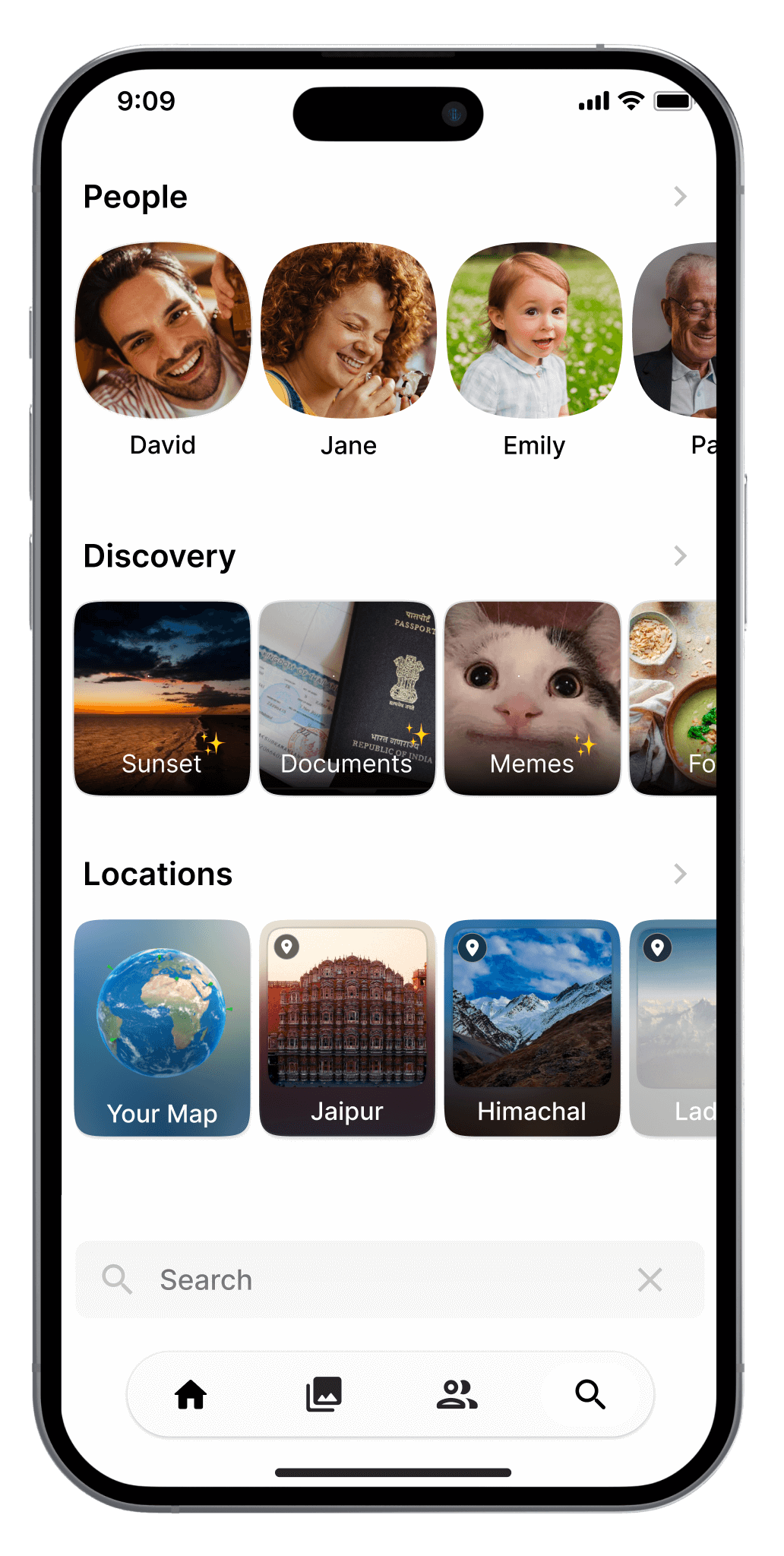Expand the People section chevron
Screen dimensions: 784x1556
[x=680, y=197]
